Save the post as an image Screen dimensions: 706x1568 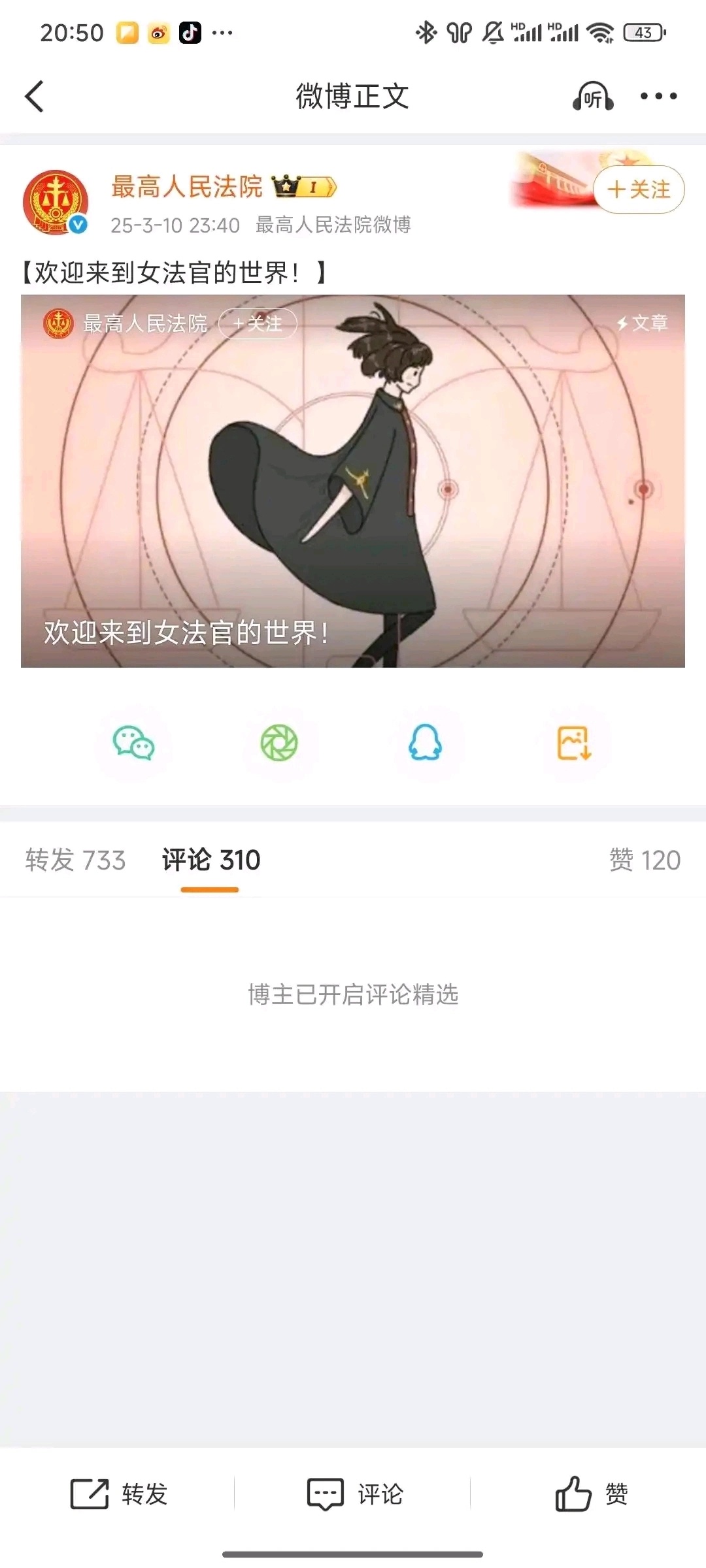[573, 743]
